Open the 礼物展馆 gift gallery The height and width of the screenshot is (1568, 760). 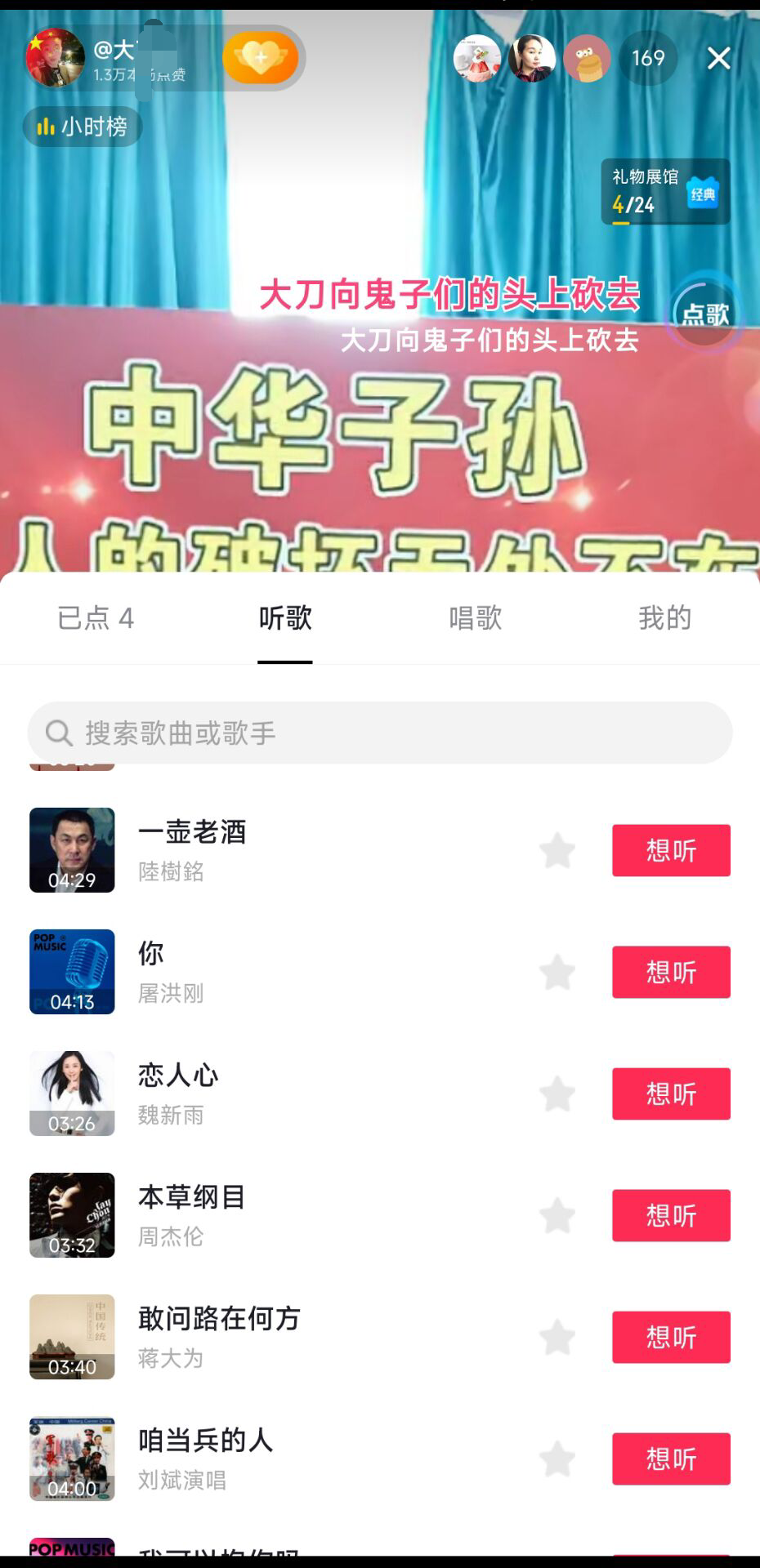point(665,192)
